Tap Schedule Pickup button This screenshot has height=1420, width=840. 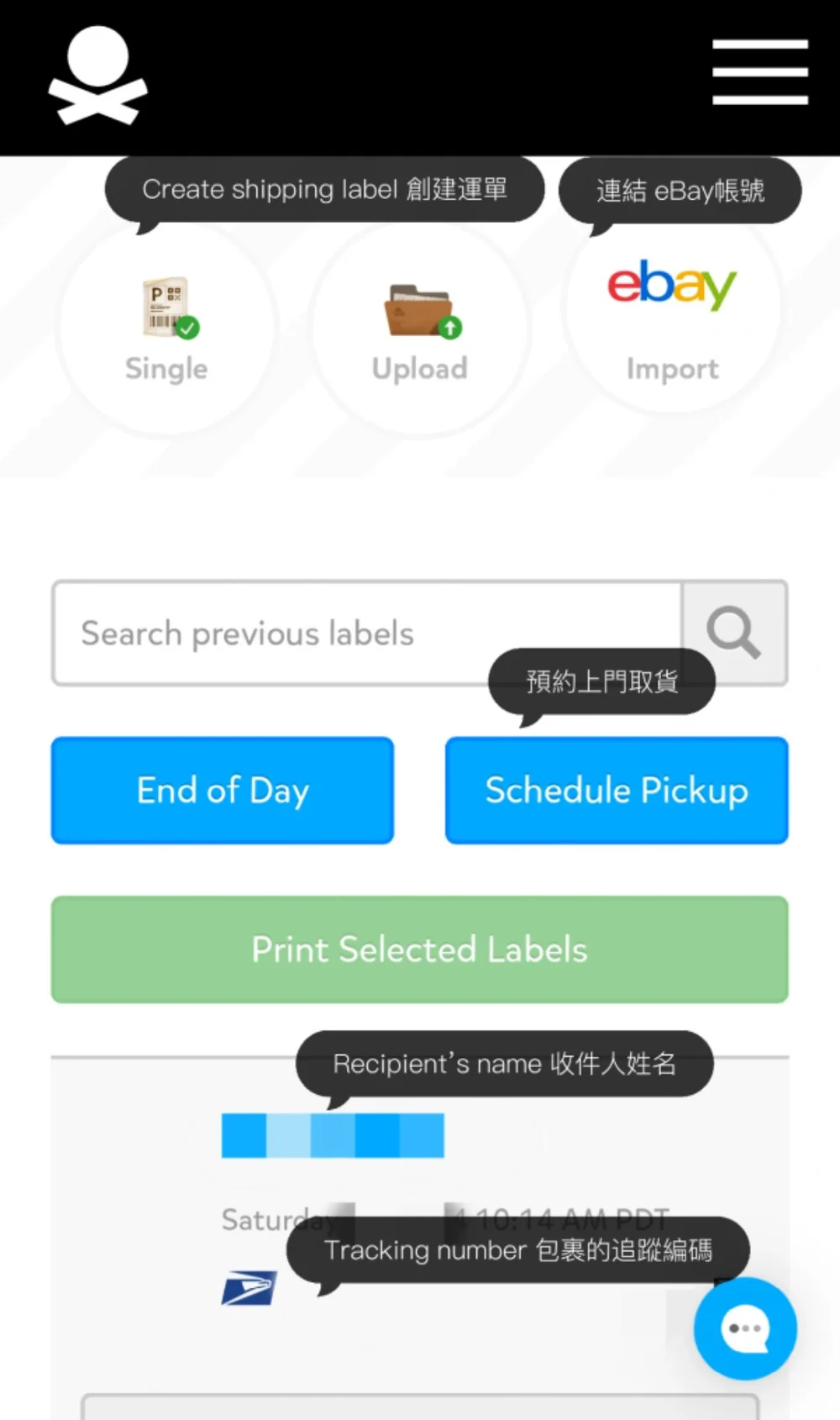click(x=617, y=790)
